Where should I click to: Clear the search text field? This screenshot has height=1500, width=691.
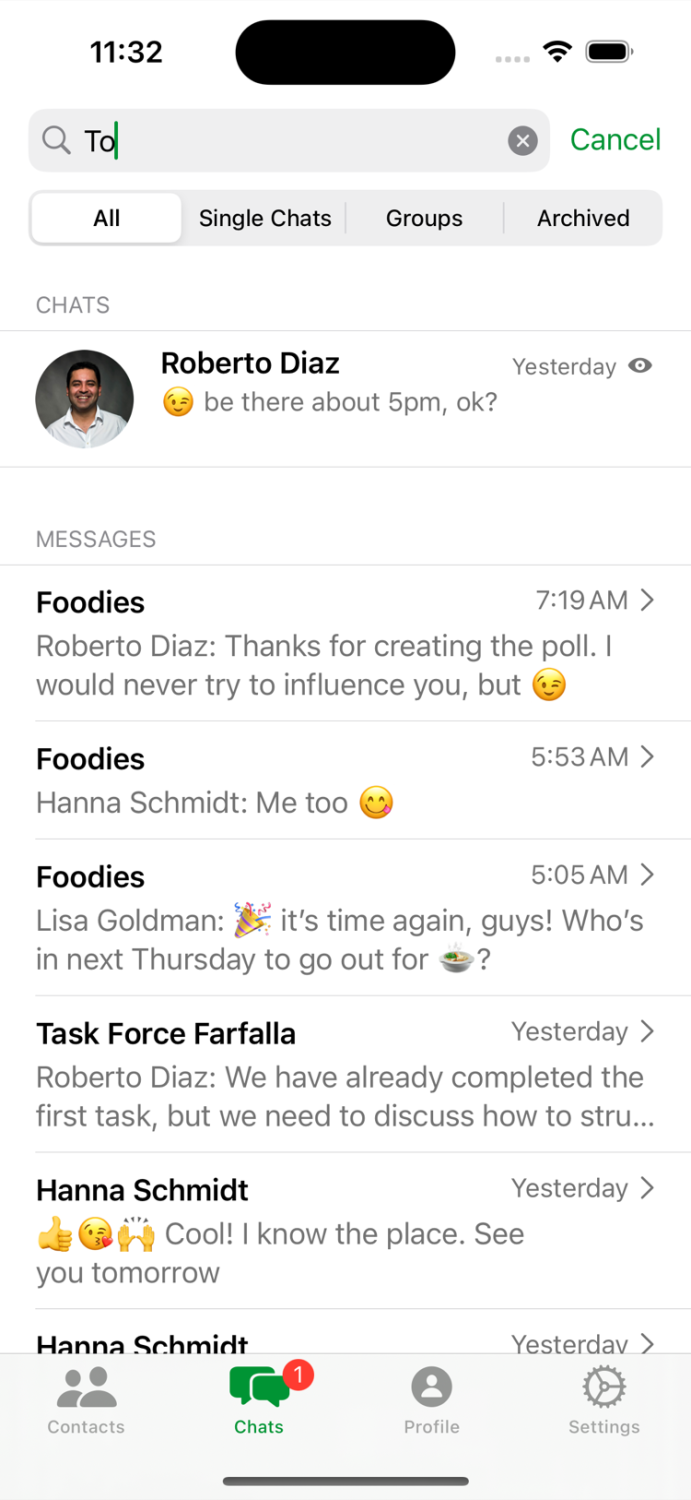click(522, 141)
